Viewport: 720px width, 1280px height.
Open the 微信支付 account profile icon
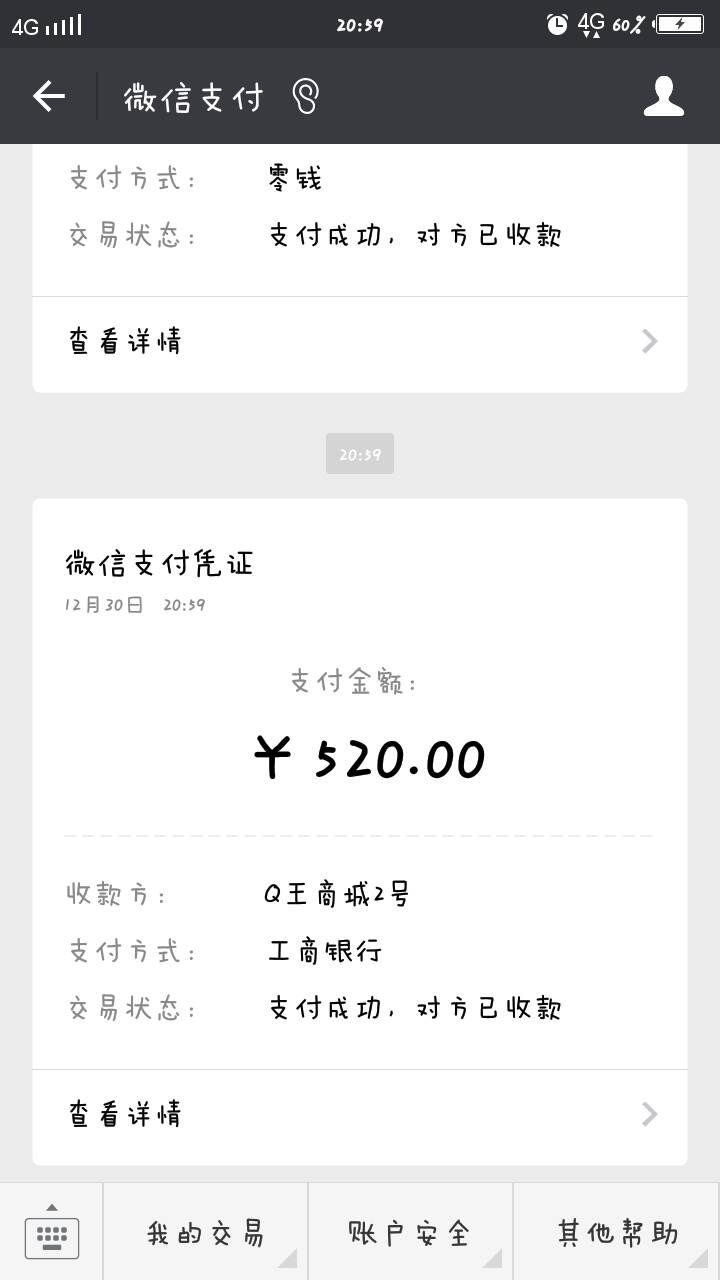664,96
